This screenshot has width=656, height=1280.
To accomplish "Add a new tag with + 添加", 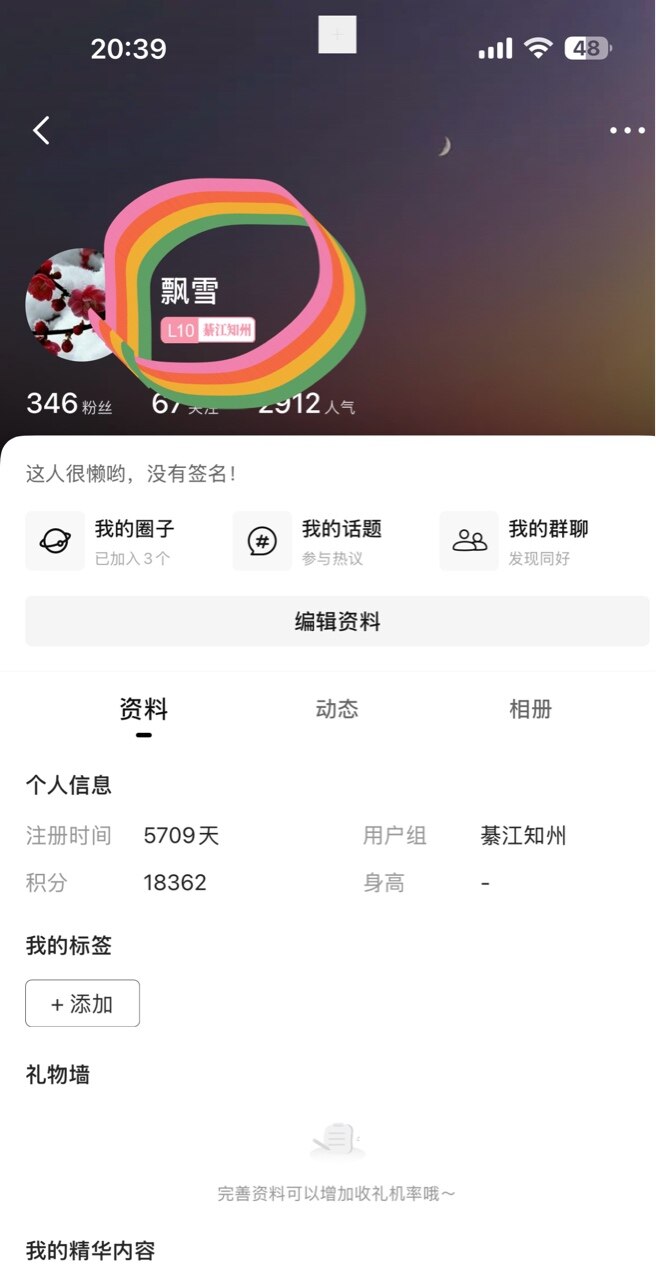I will click(x=82, y=1003).
